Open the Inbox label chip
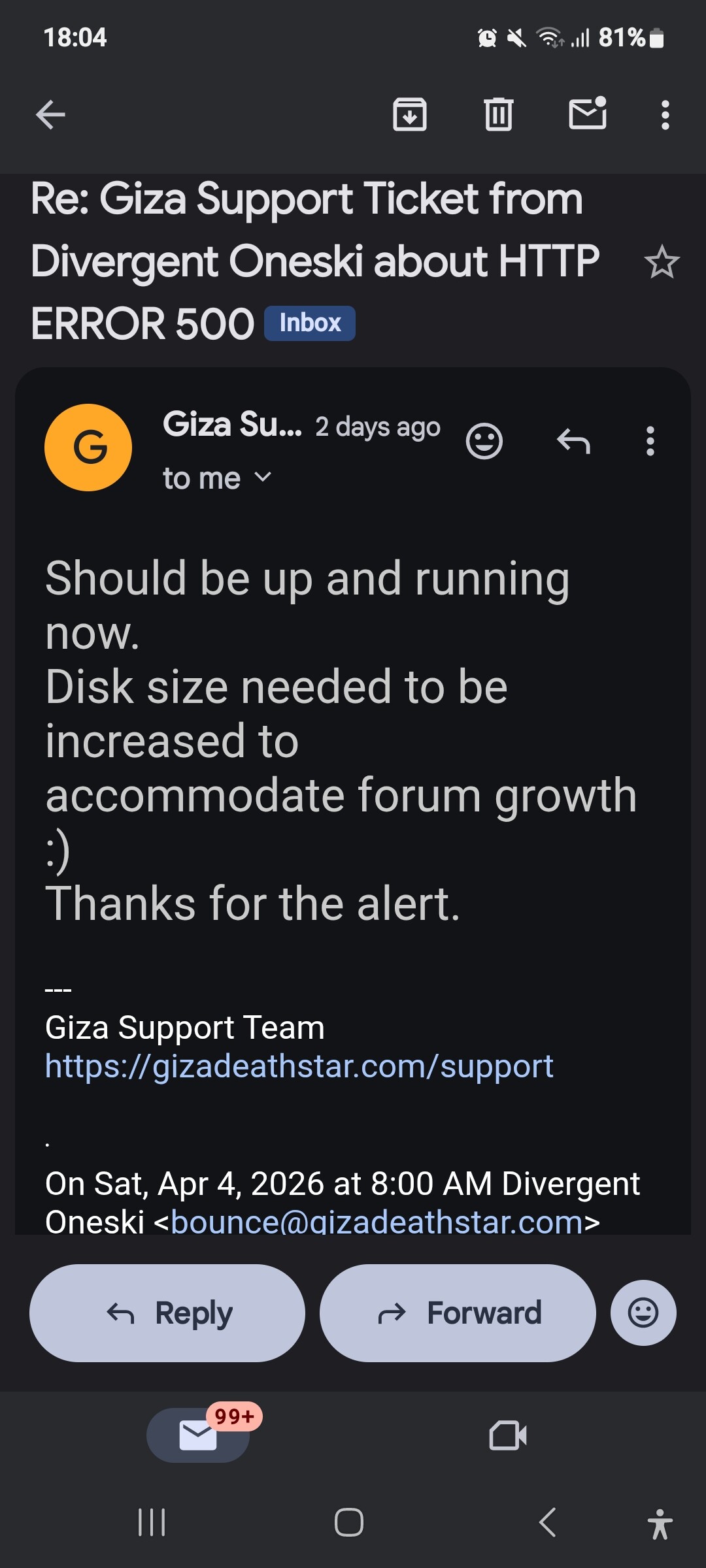 click(x=310, y=323)
